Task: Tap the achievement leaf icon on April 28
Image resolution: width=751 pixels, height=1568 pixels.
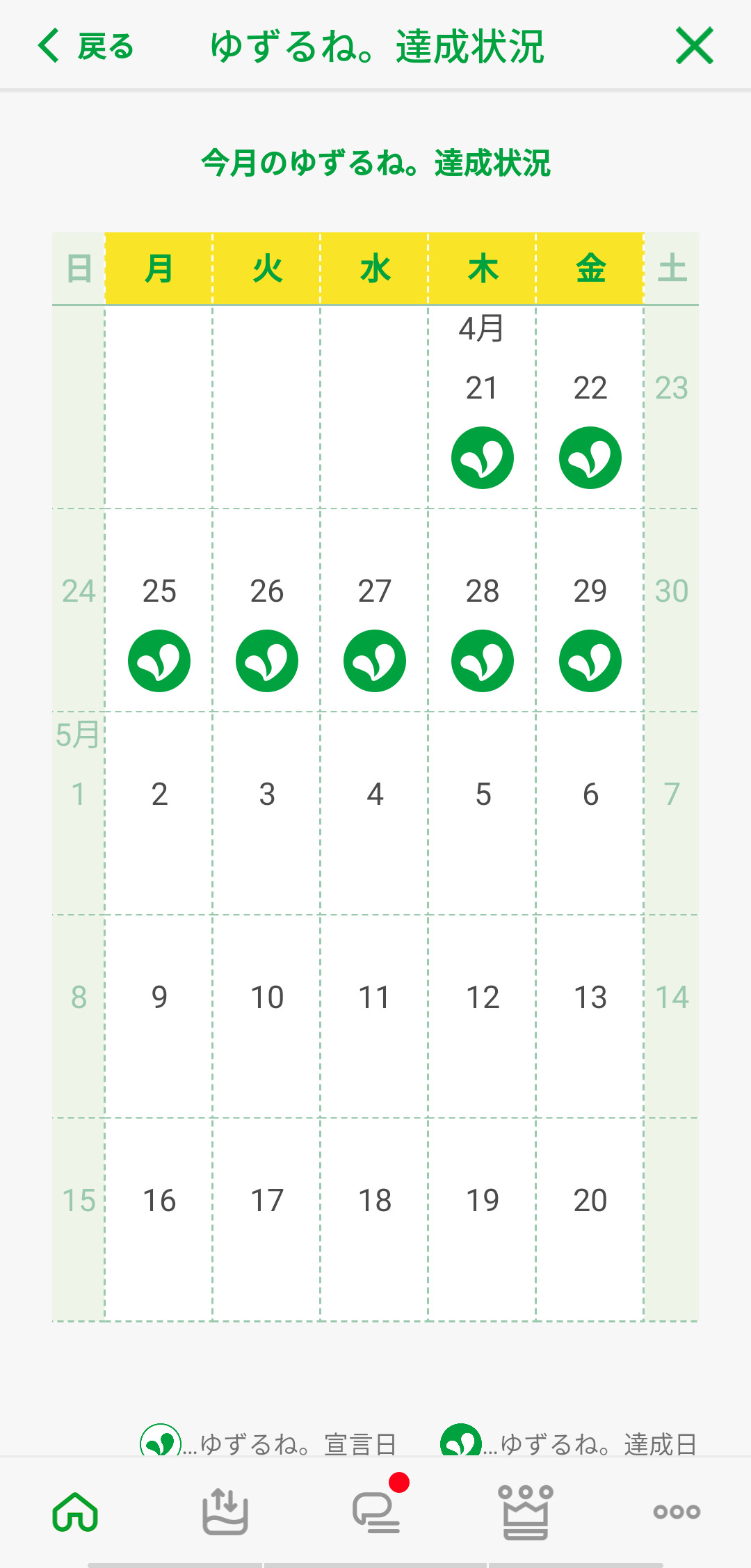Action: click(x=482, y=661)
